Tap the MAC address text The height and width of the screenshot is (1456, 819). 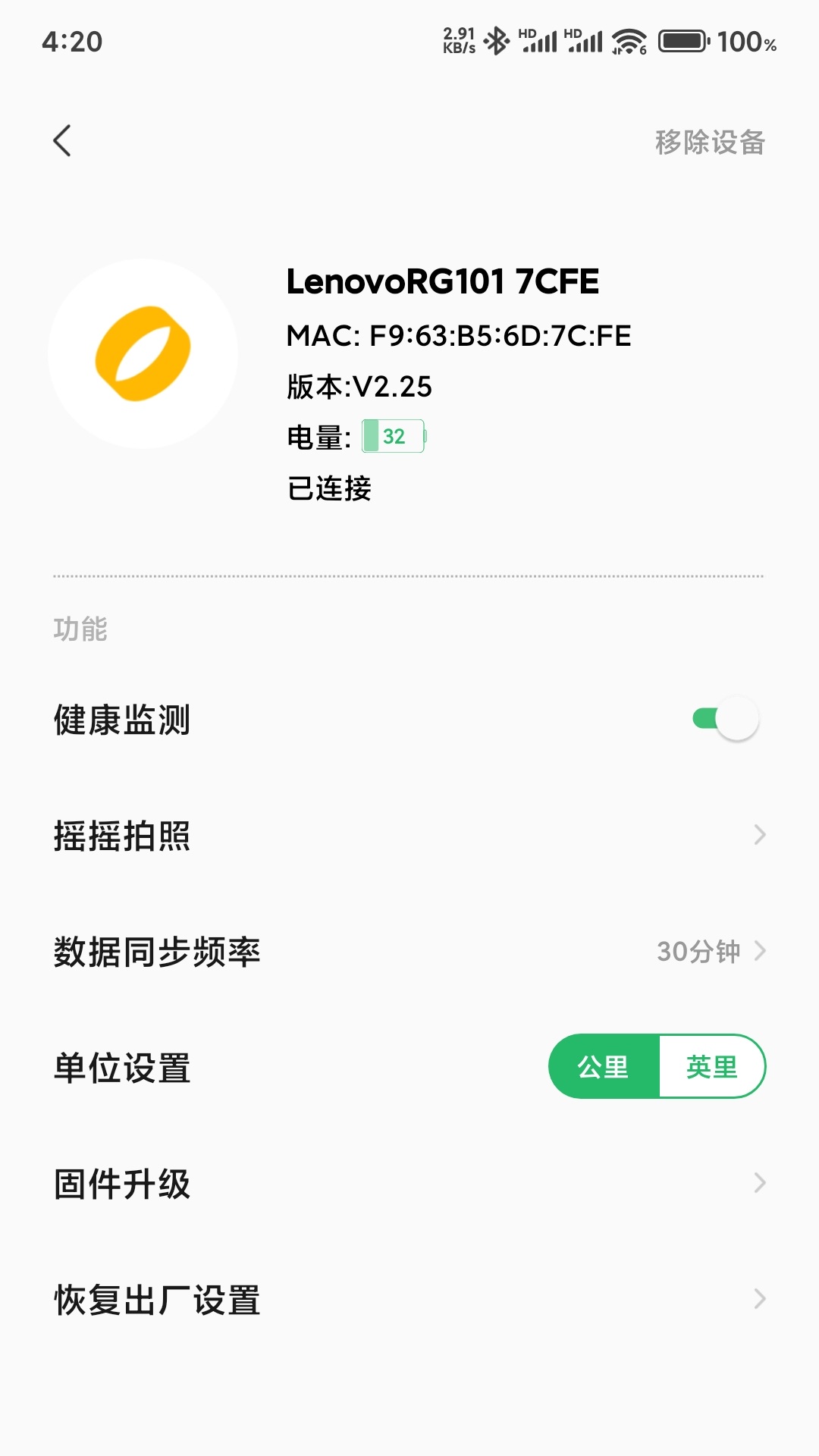pyautogui.click(x=459, y=336)
